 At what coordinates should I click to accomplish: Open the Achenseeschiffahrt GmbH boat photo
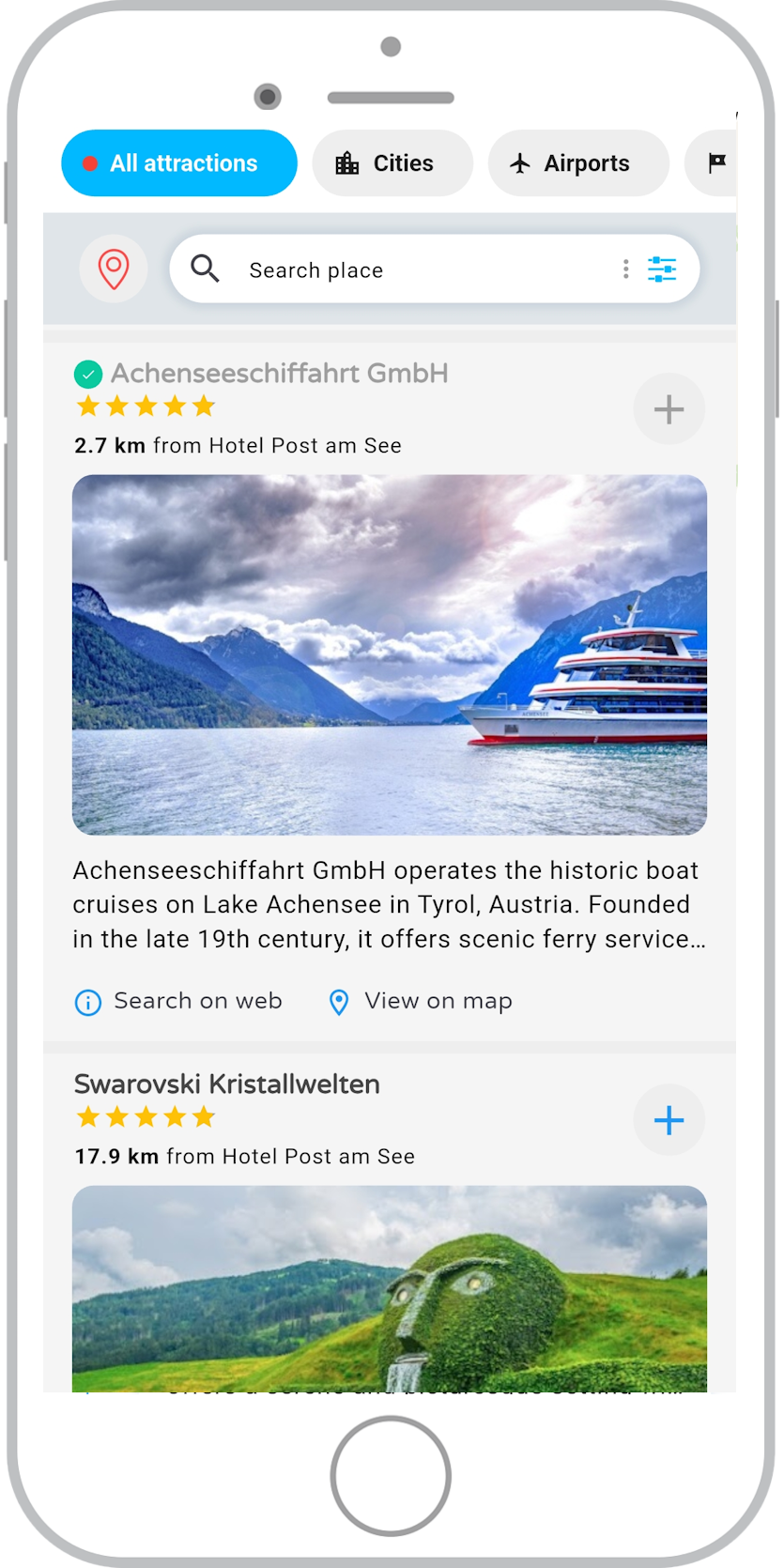[390, 654]
